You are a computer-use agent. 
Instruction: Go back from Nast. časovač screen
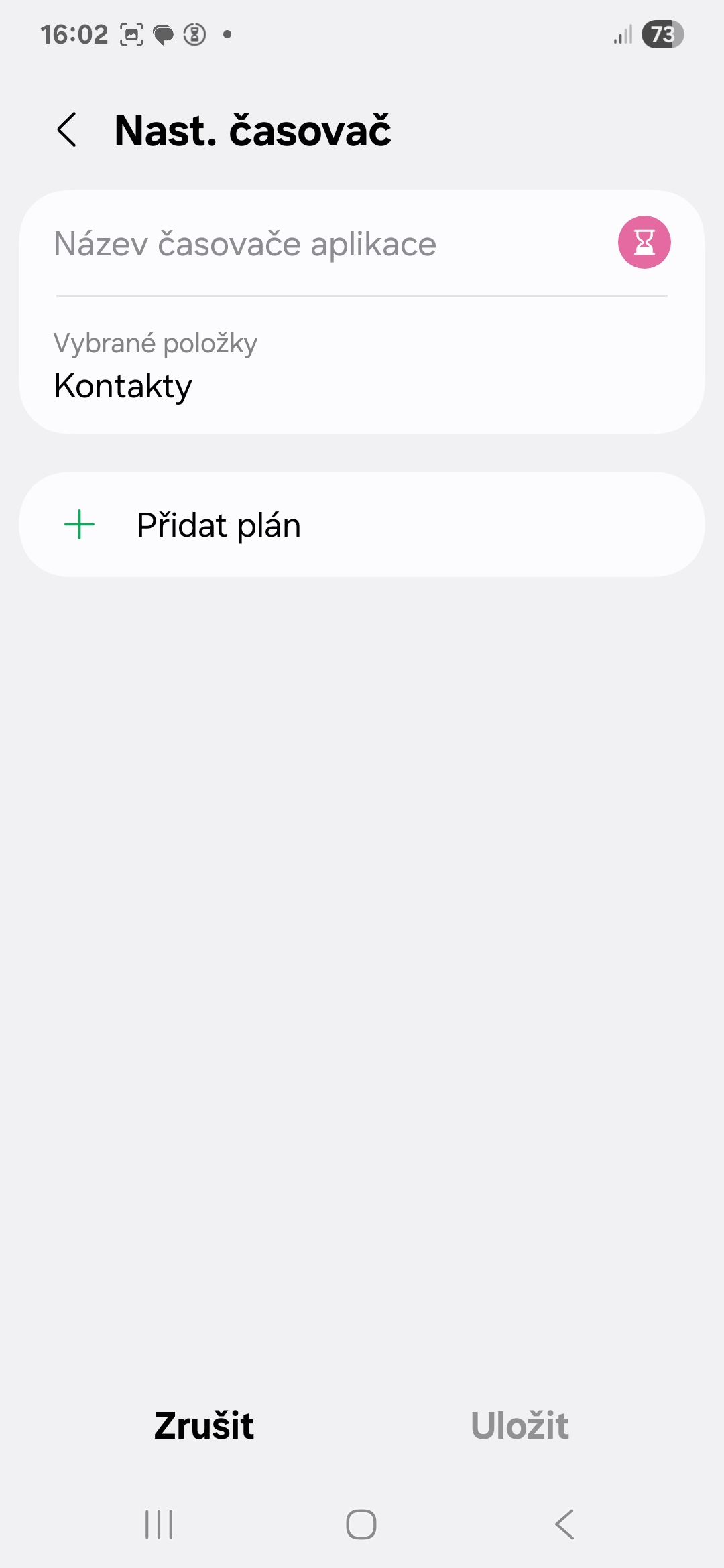(x=67, y=130)
